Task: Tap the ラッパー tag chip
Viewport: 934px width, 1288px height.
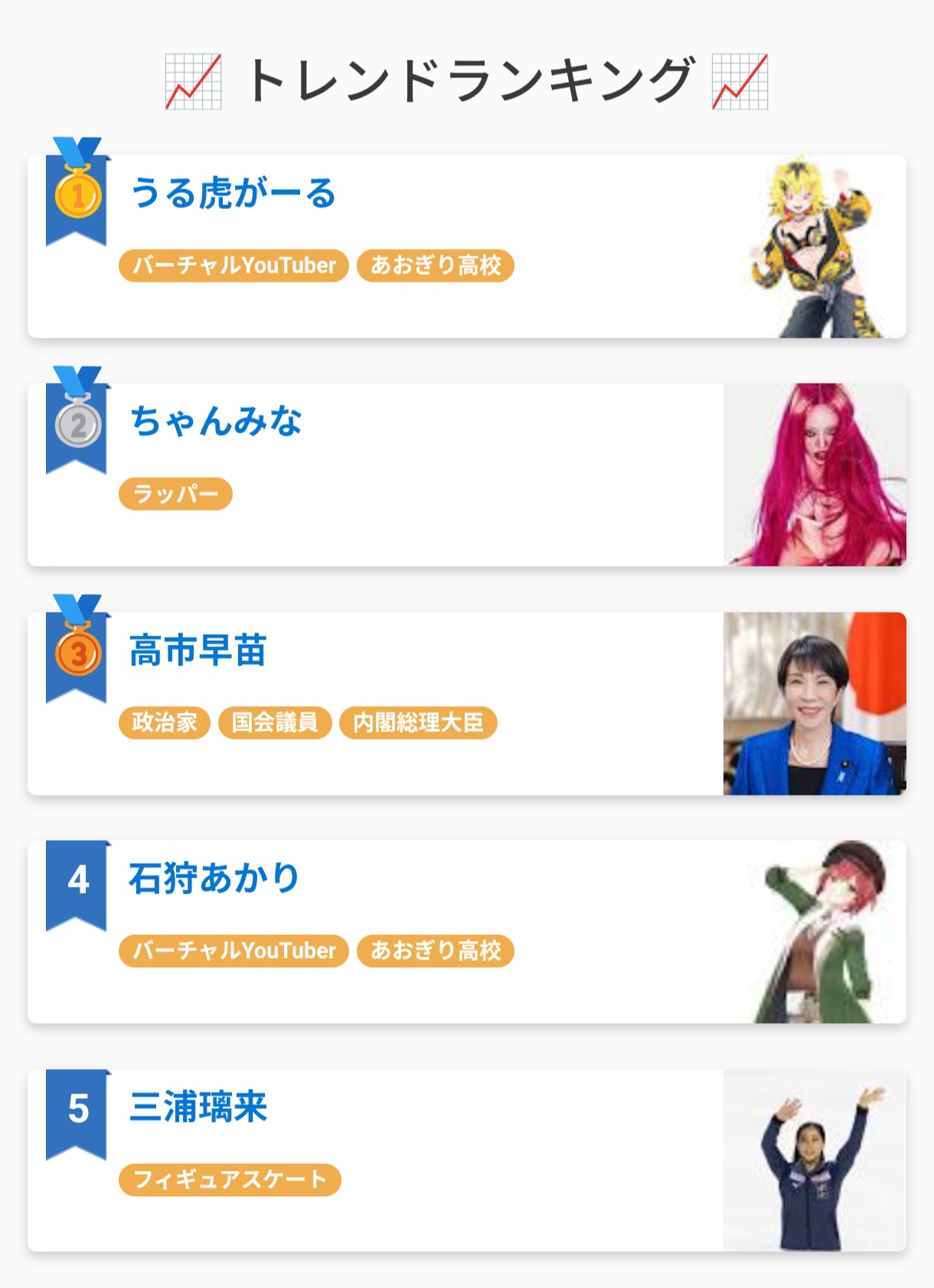Action: click(175, 494)
